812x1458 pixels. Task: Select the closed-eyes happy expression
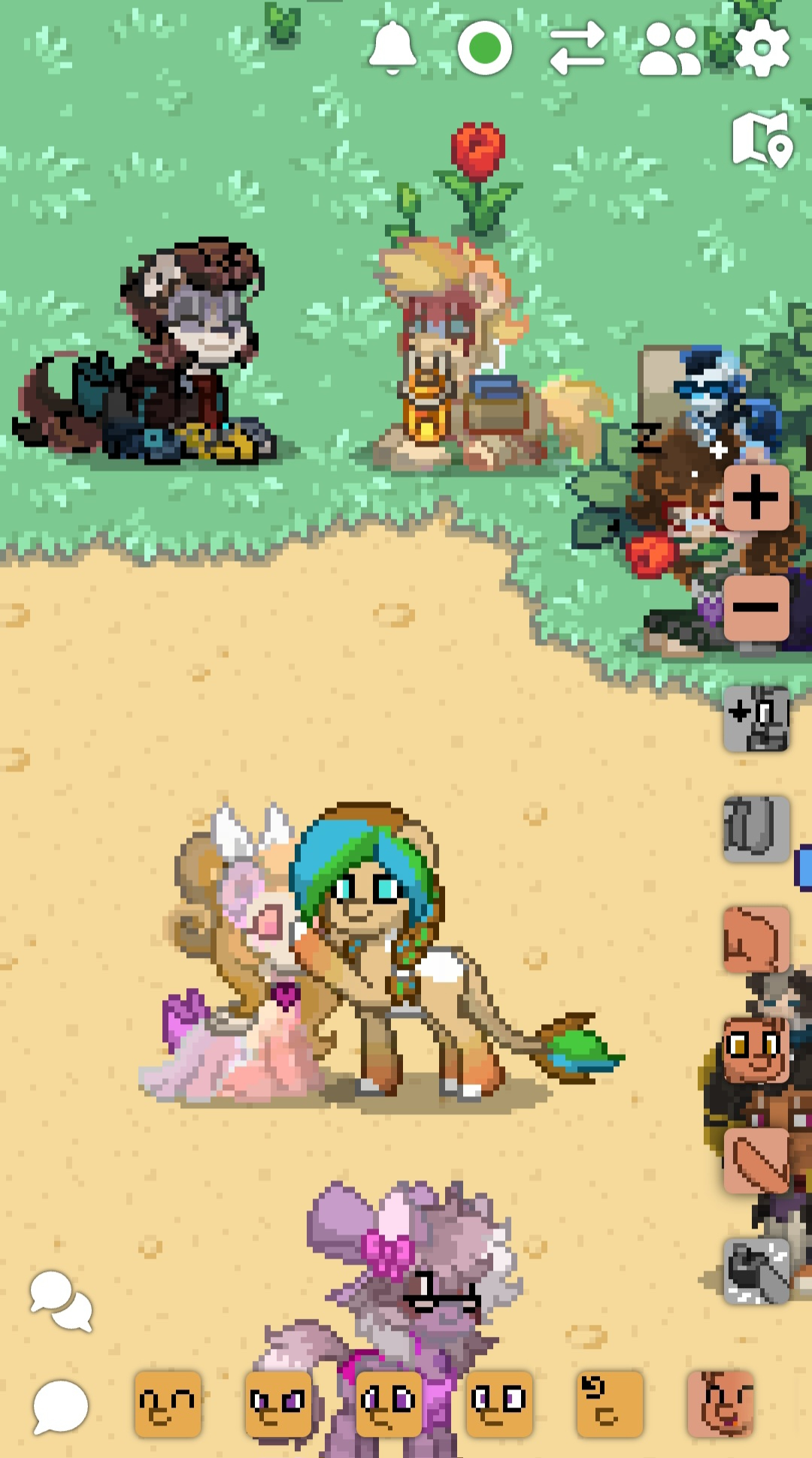tap(168, 1403)
